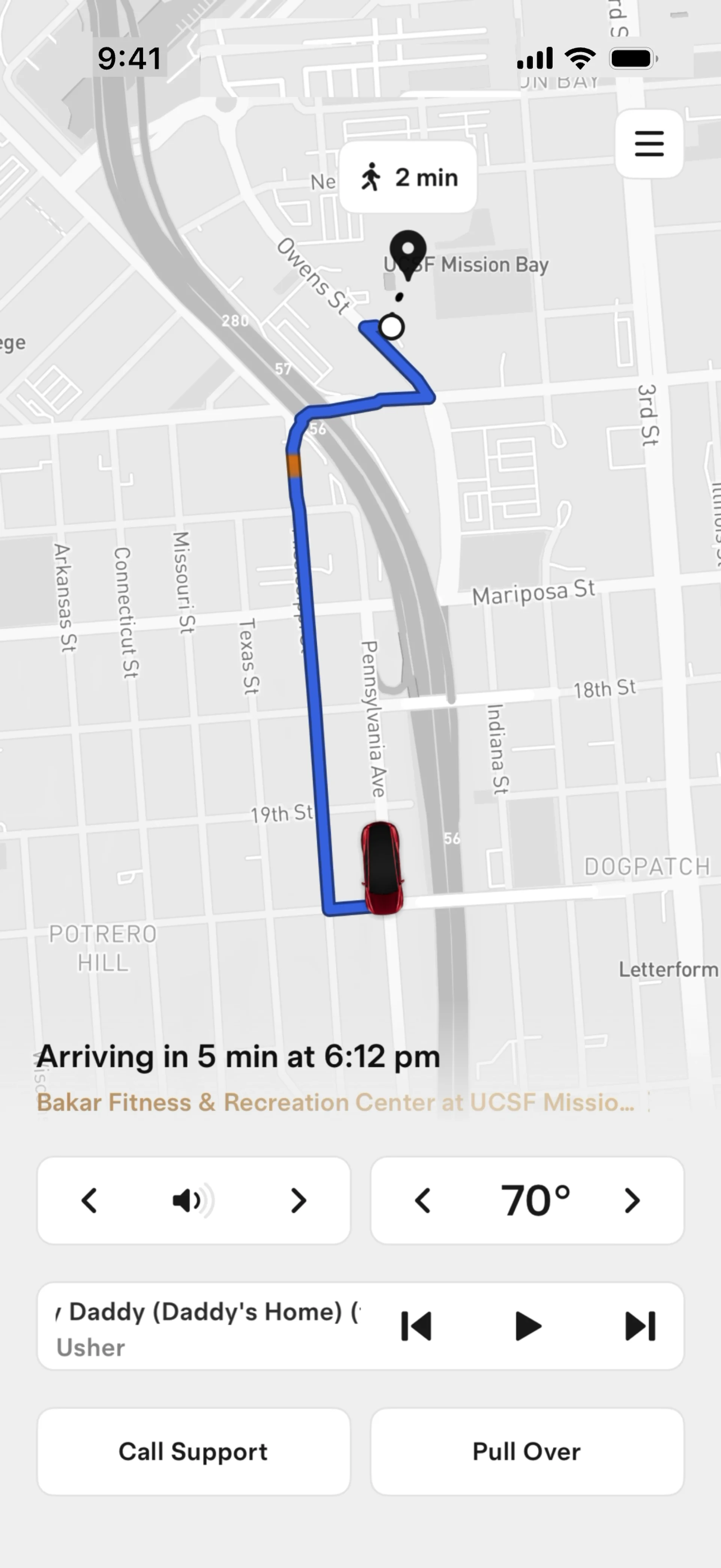Lower the cabin temperature below 70°
The image size is (721, 1568).
click(423, 1200)
